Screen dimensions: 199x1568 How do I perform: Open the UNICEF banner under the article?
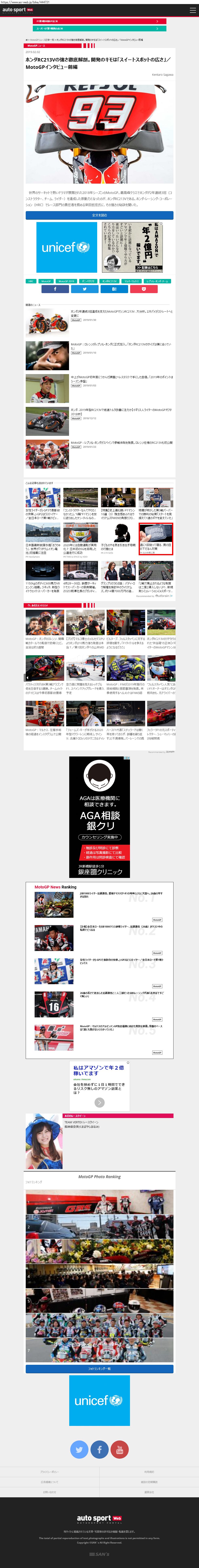(67, 247)
